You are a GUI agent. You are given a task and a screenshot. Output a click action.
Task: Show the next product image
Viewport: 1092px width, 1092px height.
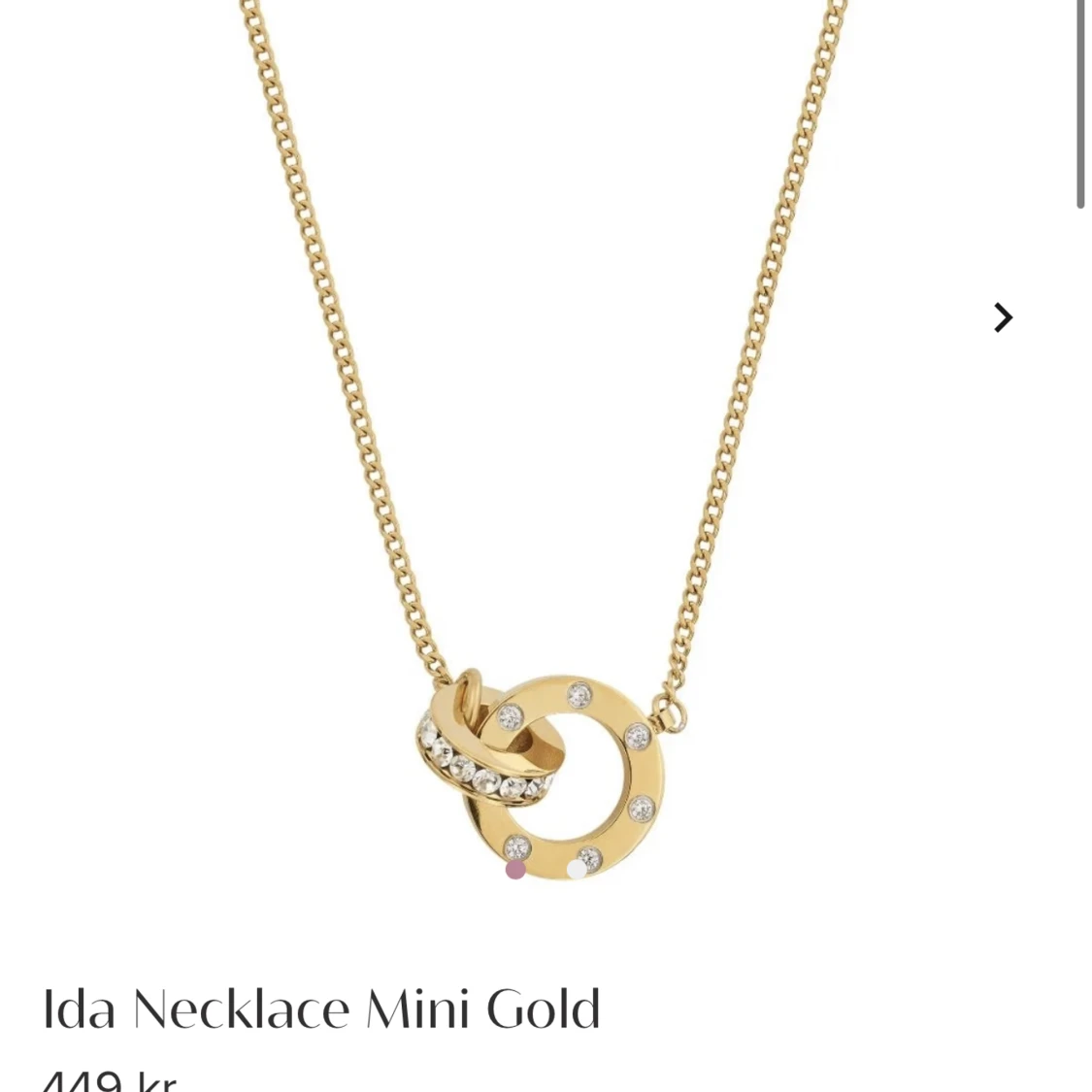click(x=1003, y=317)
